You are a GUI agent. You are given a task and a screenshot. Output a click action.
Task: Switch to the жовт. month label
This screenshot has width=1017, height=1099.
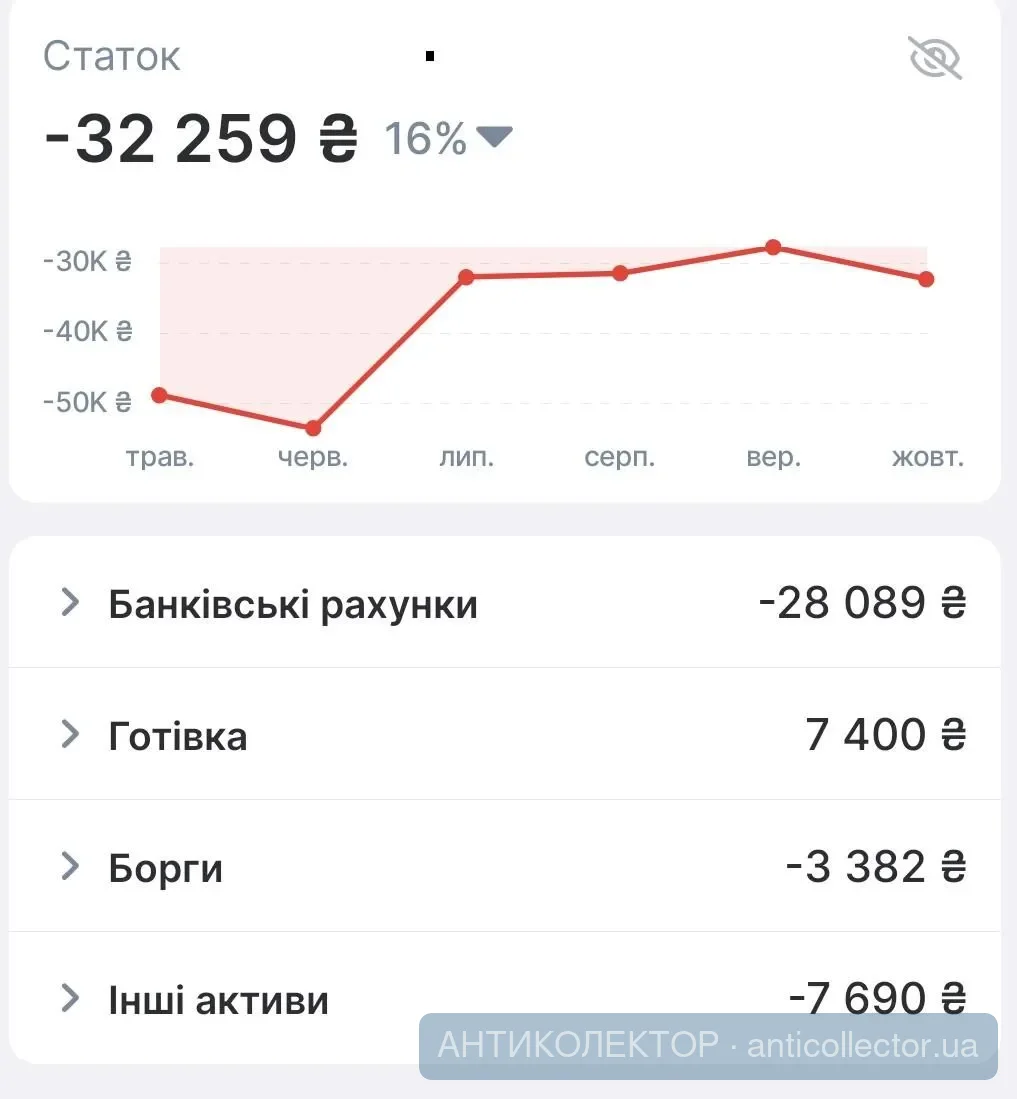tap(927, 457)
